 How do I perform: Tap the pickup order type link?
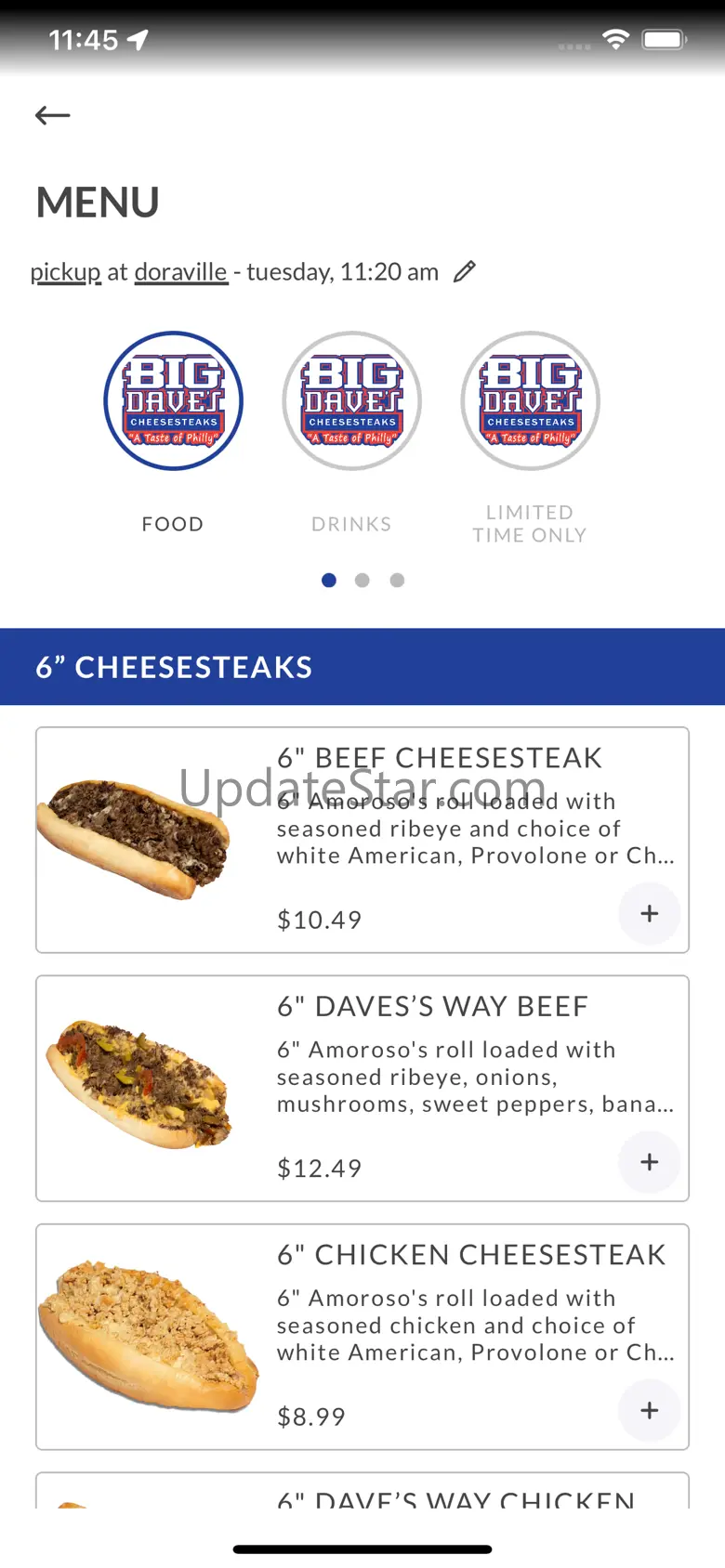[x=65, y=272]
